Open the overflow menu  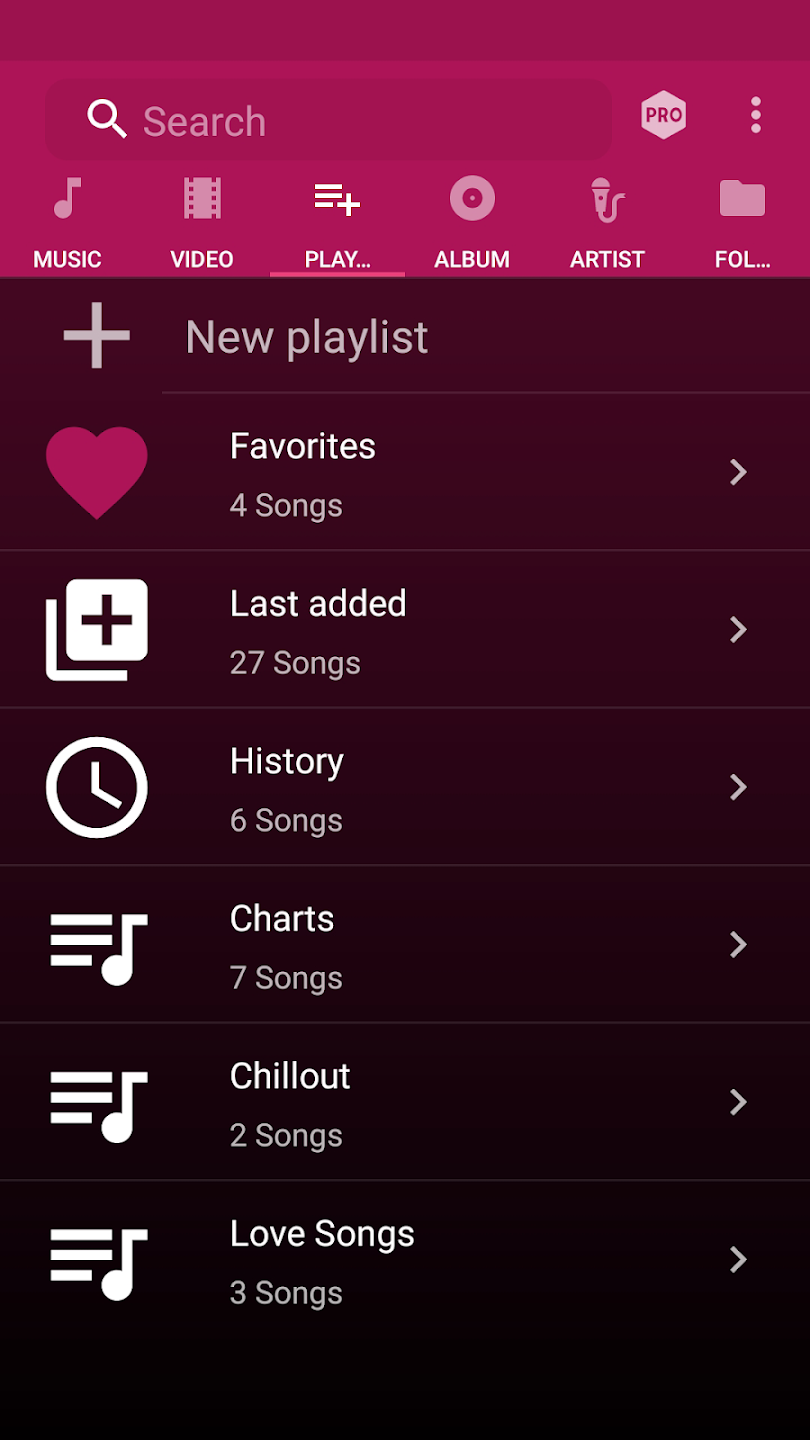coord(756,115)
